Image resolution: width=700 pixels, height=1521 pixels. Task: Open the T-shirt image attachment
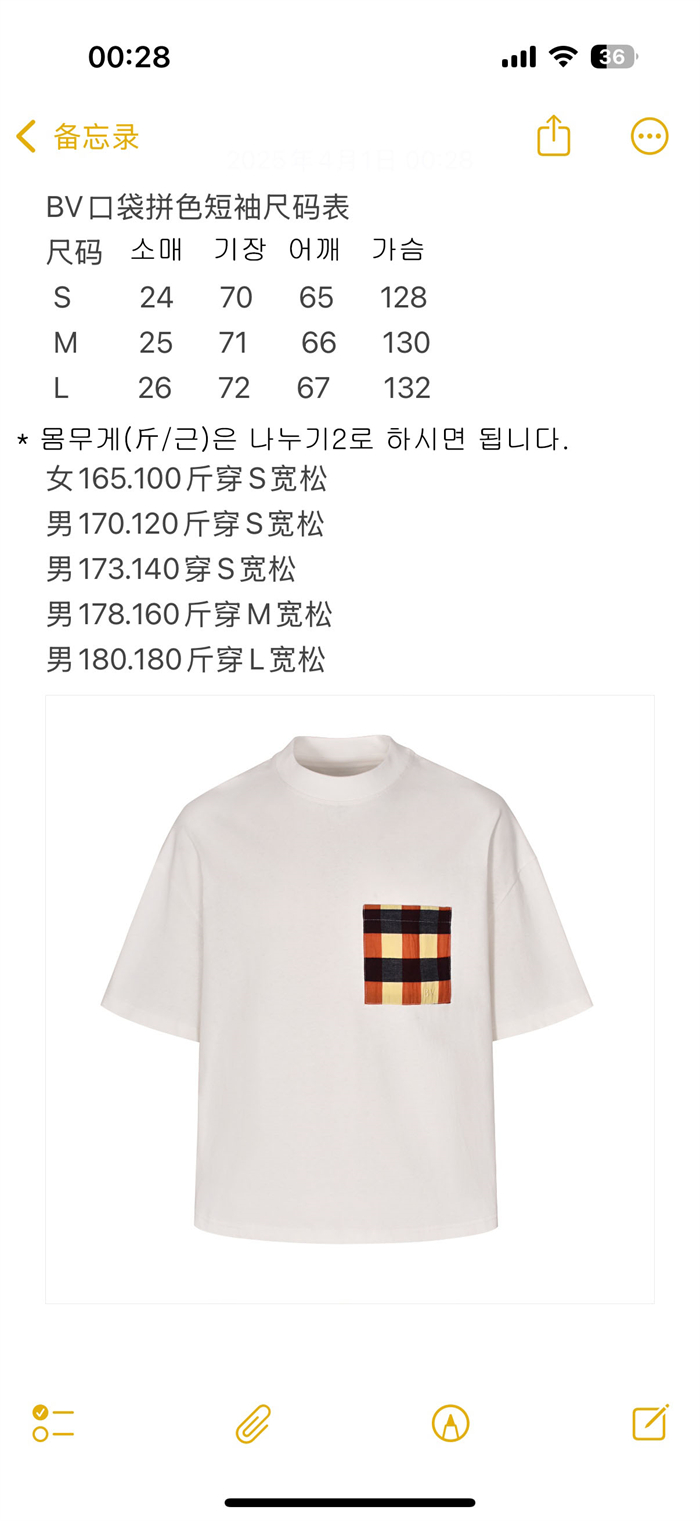coord(349,998)
